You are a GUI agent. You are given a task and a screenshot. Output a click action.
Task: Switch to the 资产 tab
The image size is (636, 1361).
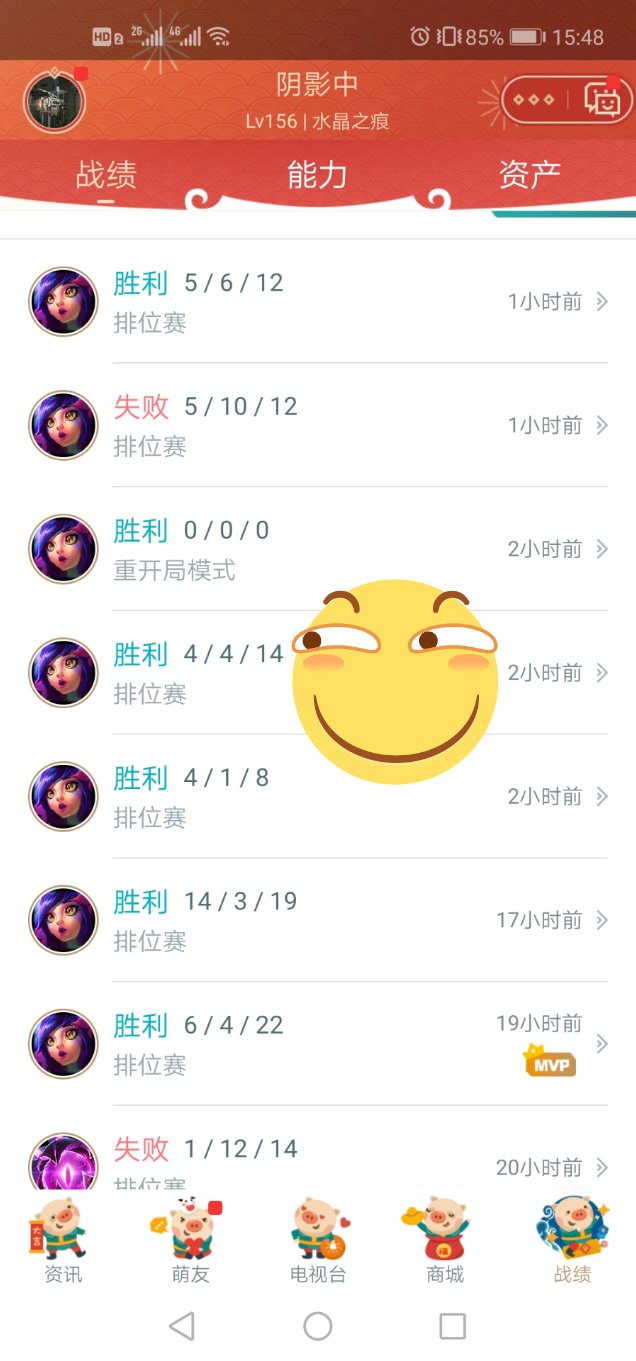tap(529, 176)
